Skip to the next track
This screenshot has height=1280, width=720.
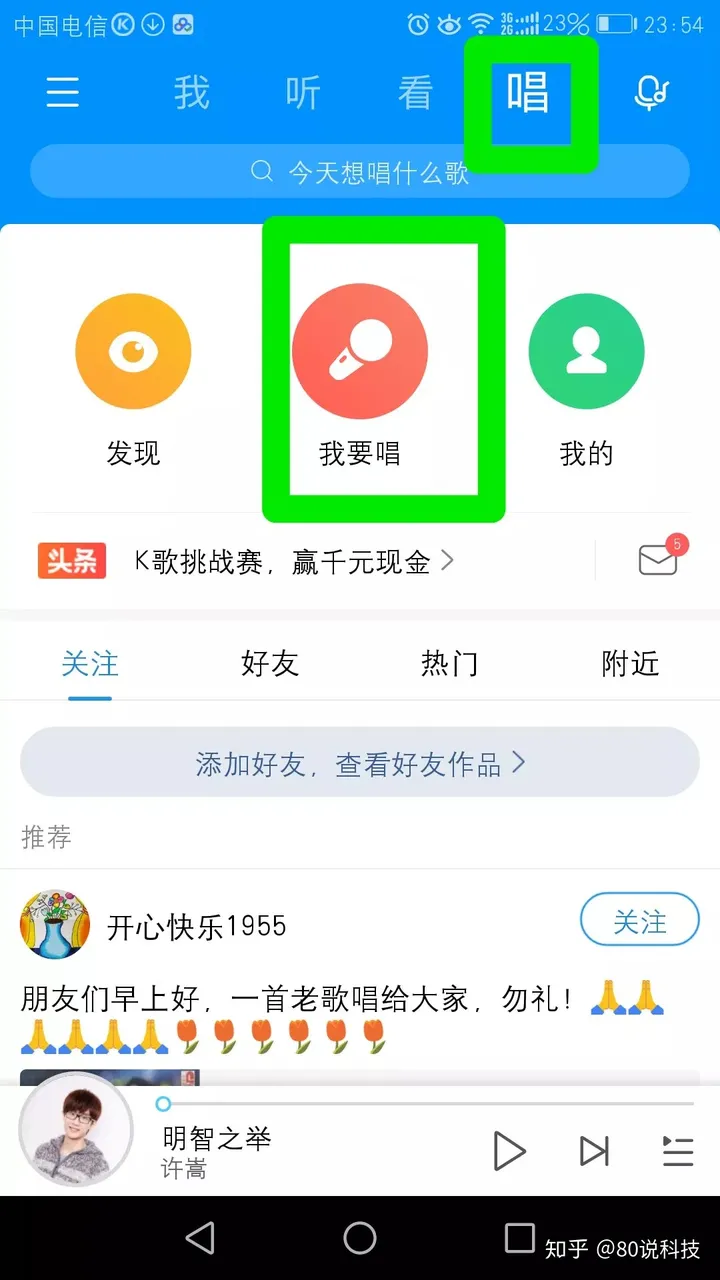[594, 1151]
